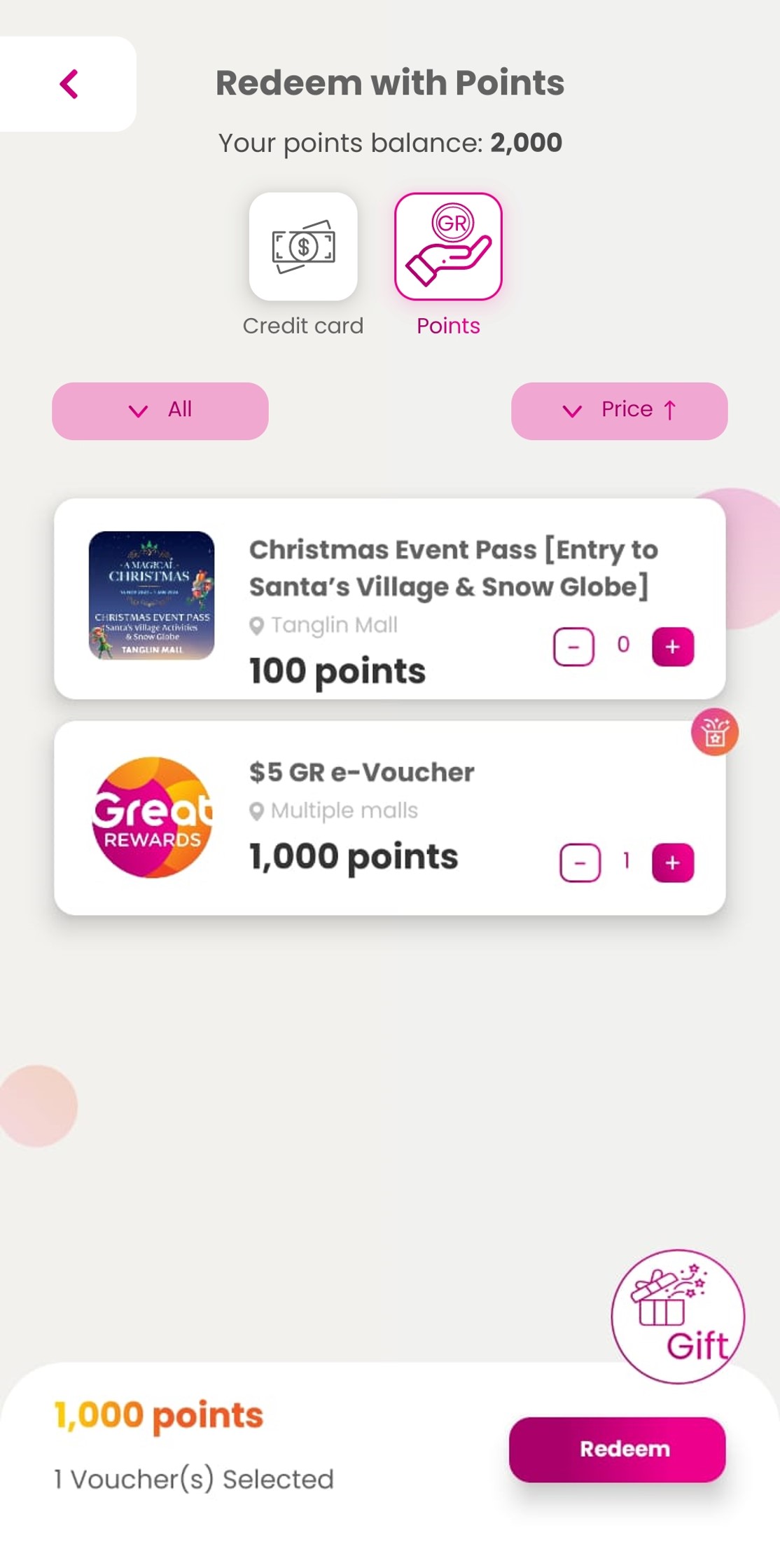Go back using the pink arrow
This screenshot has height=1568, width=780.
[x=69, y=84]
